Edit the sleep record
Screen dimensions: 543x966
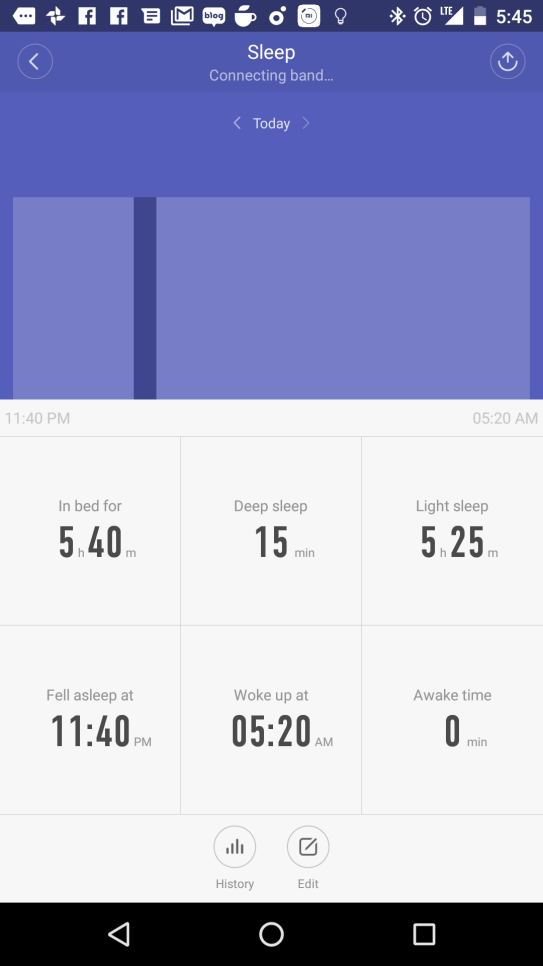point(308,858)
